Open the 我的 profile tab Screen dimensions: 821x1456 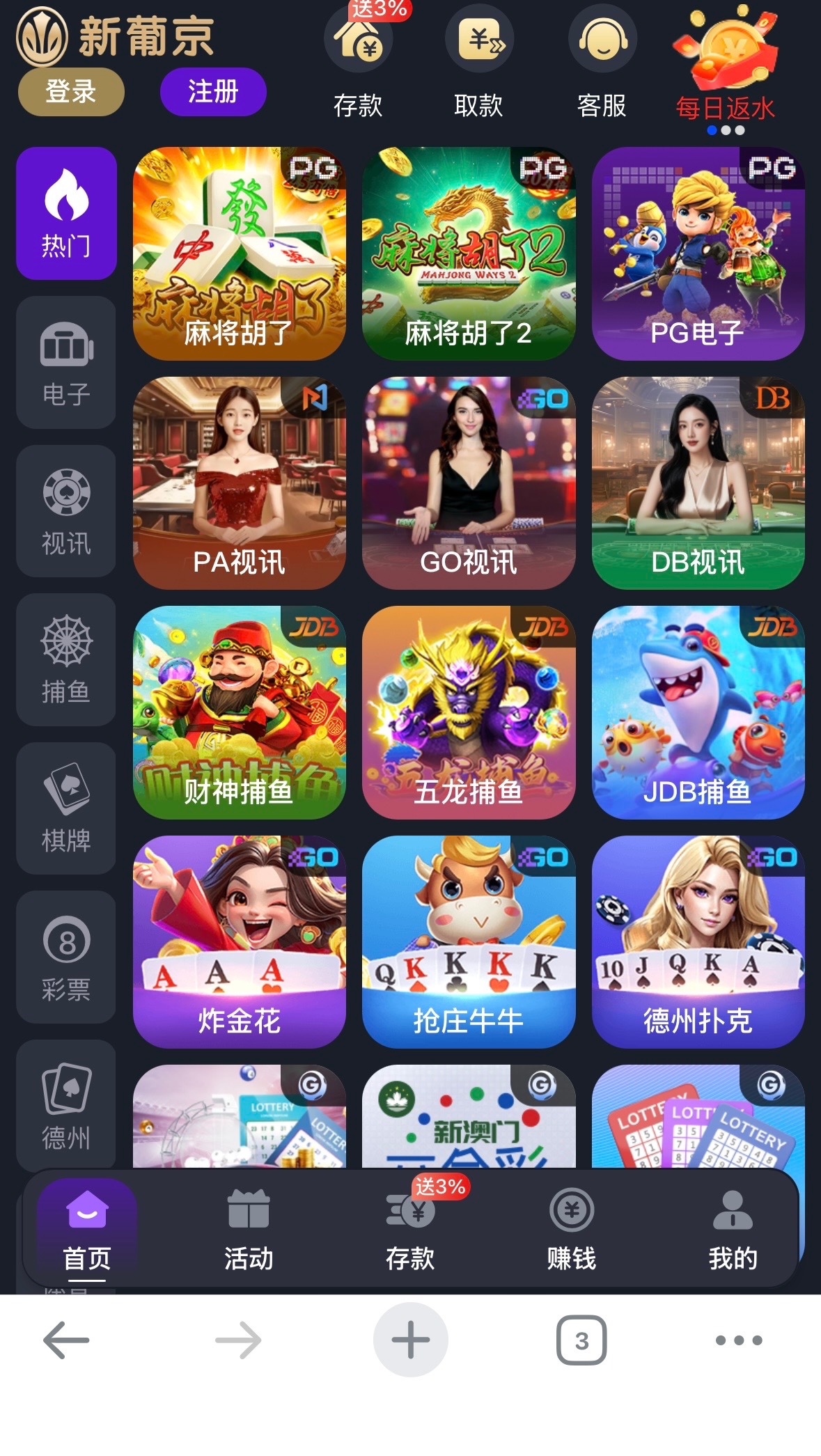[733, 1230]
